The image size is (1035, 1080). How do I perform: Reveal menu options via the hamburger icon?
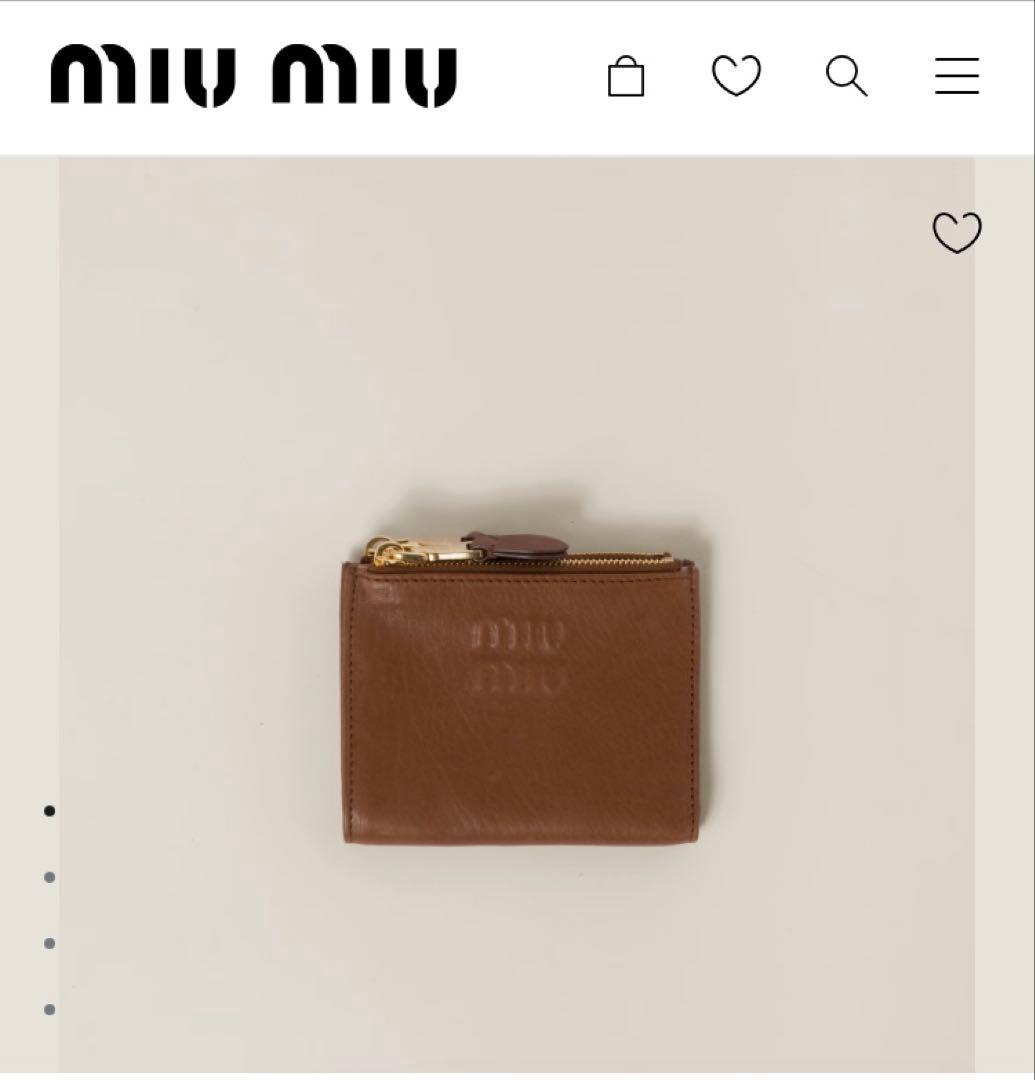tap(955, 75)
